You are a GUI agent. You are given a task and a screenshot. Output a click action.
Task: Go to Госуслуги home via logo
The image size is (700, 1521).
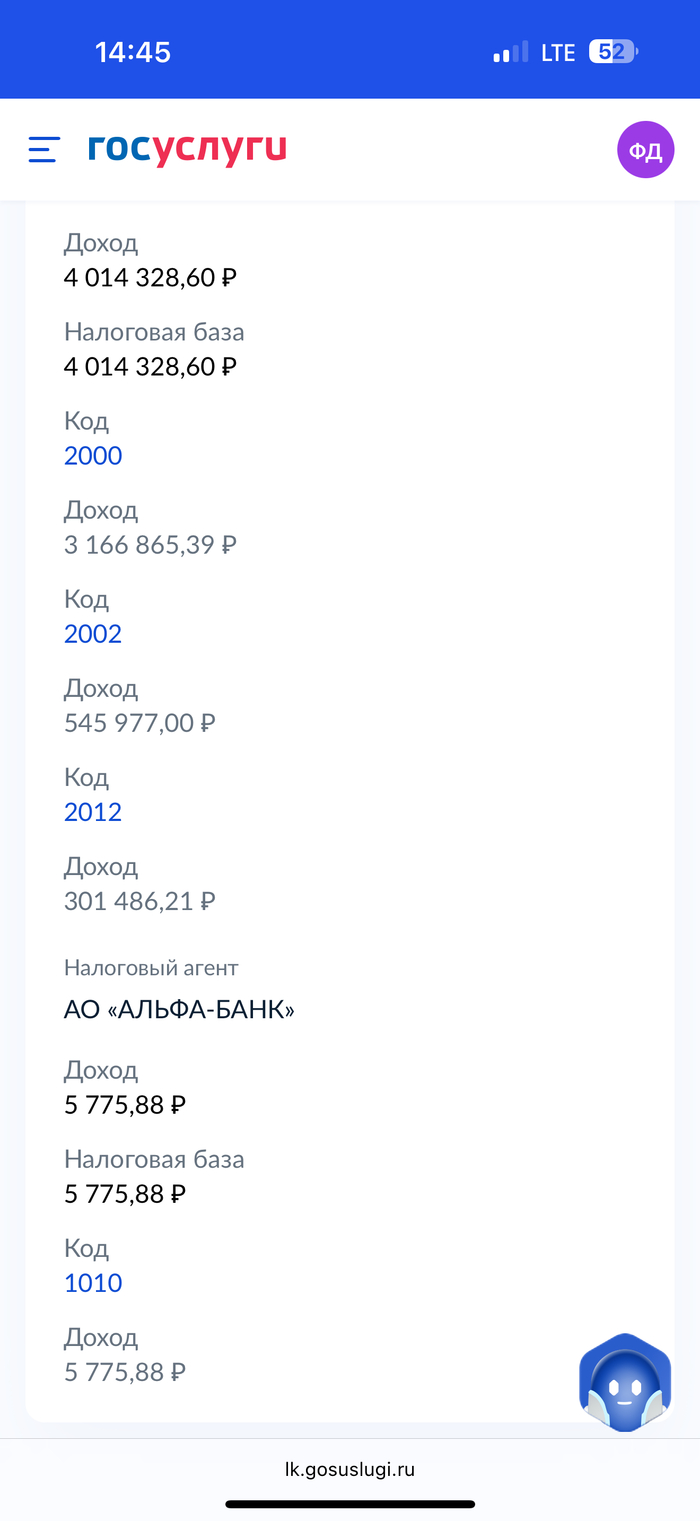187,150
